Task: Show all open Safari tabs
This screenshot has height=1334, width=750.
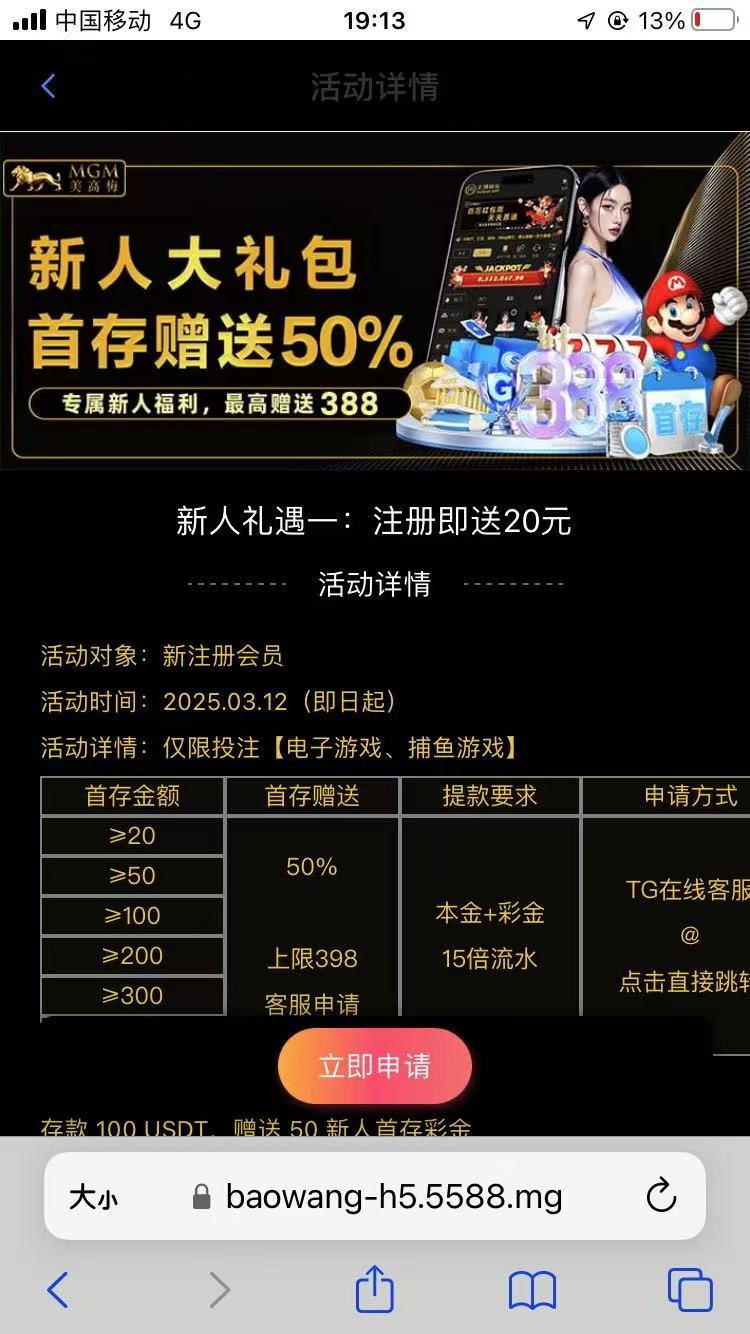Action: [689, 1290]
